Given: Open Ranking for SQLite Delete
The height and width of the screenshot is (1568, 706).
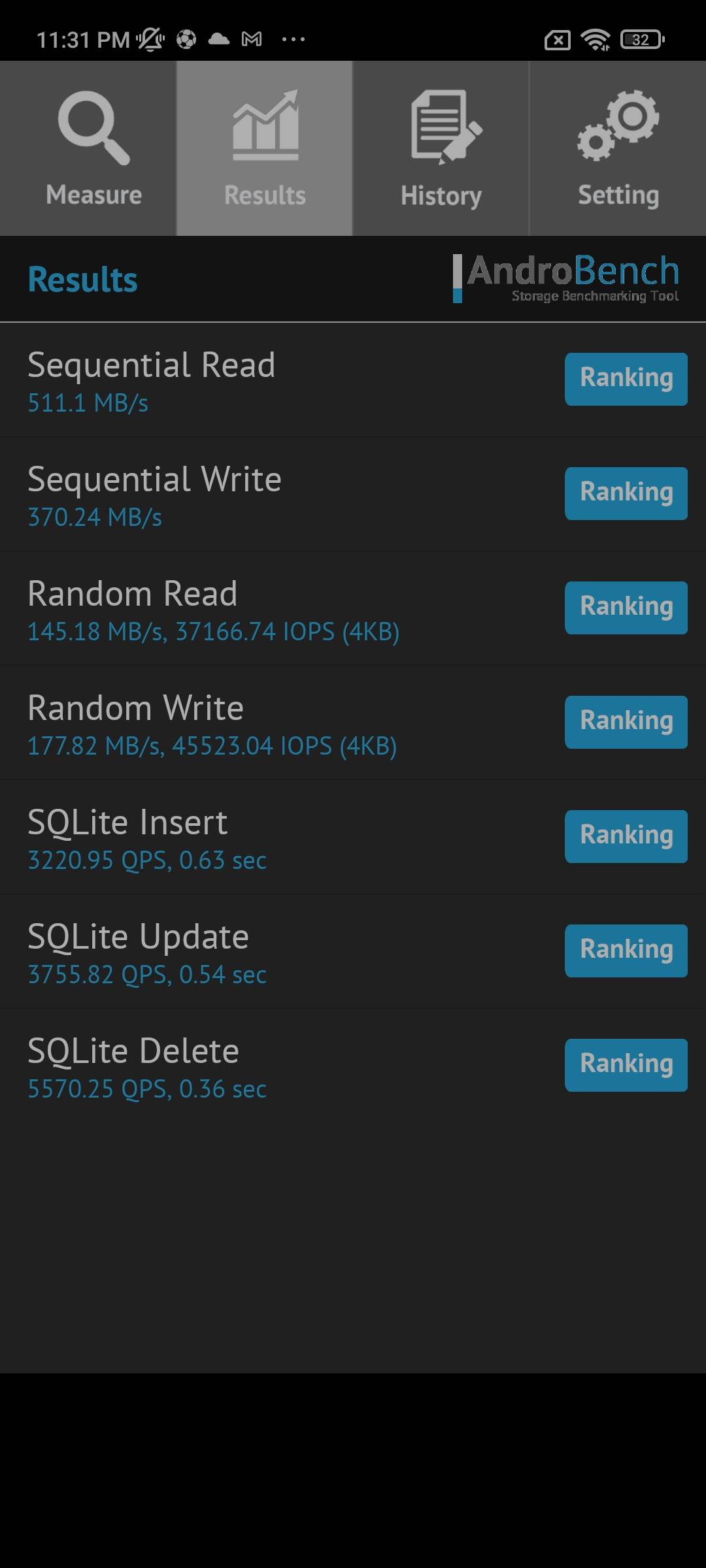Looking at the screenshot, I should [x=626, y=1065].
